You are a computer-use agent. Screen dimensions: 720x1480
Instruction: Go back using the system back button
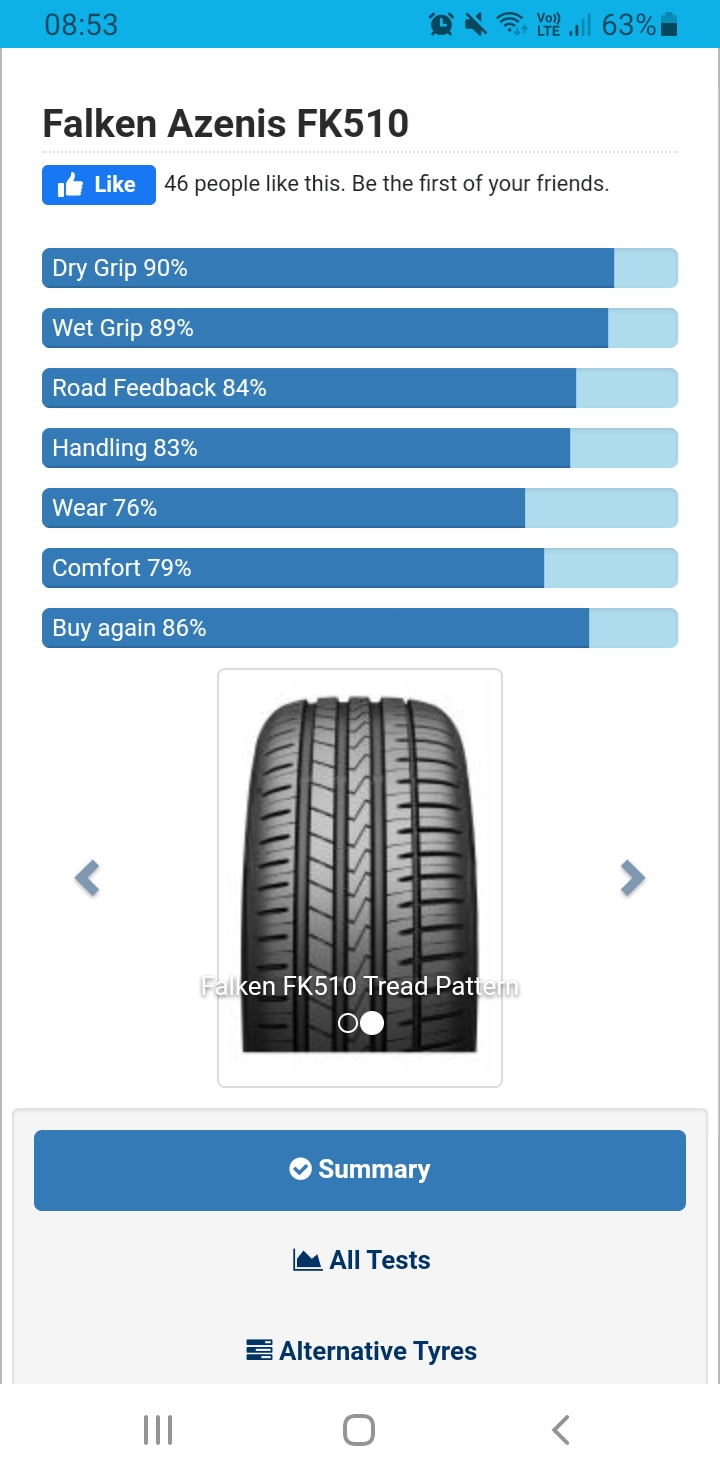tap(561, 1430)
